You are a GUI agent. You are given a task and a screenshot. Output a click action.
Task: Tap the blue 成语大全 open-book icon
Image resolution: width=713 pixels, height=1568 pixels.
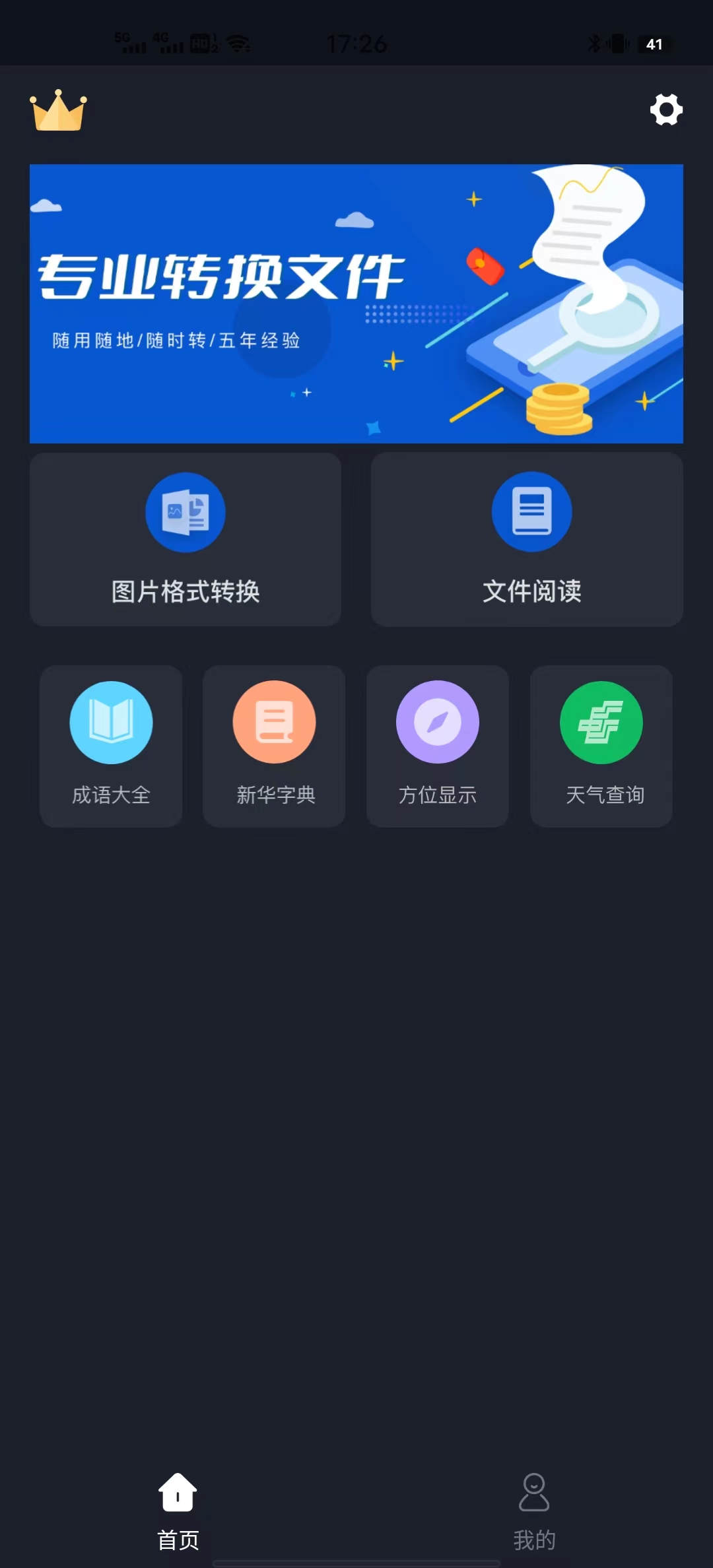coord(111,722)
